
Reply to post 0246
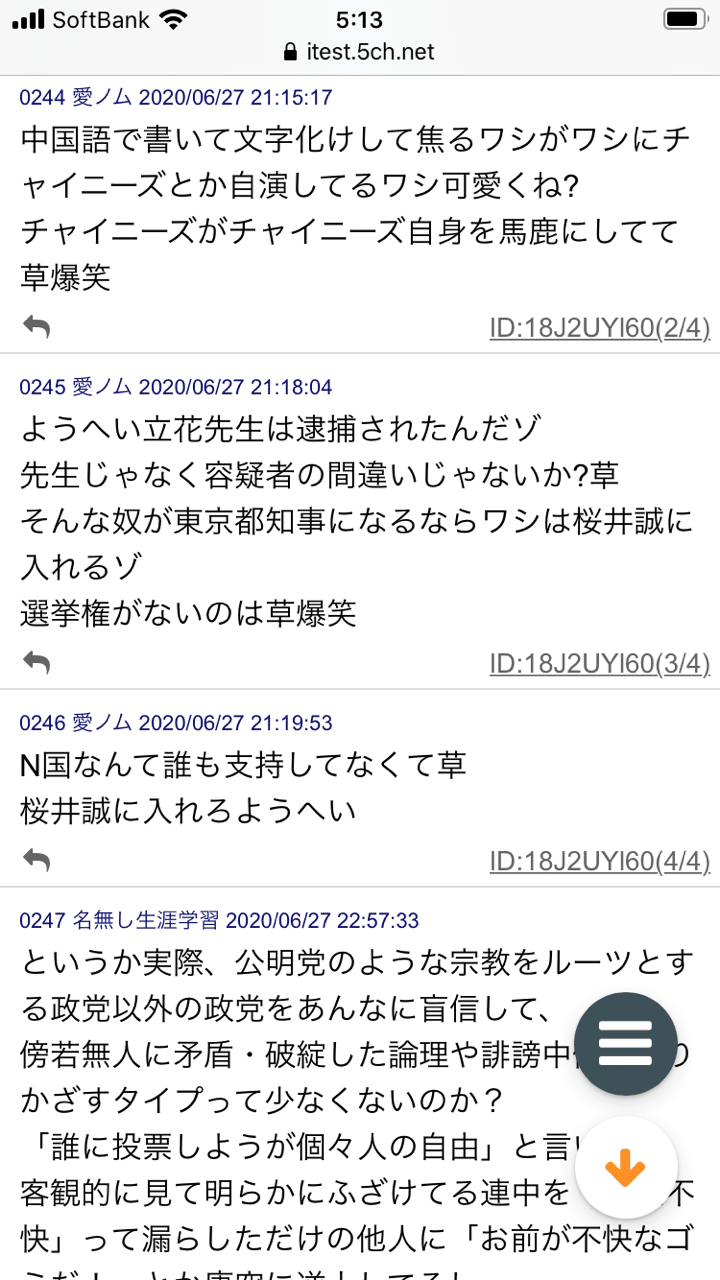tap(36, 859)
